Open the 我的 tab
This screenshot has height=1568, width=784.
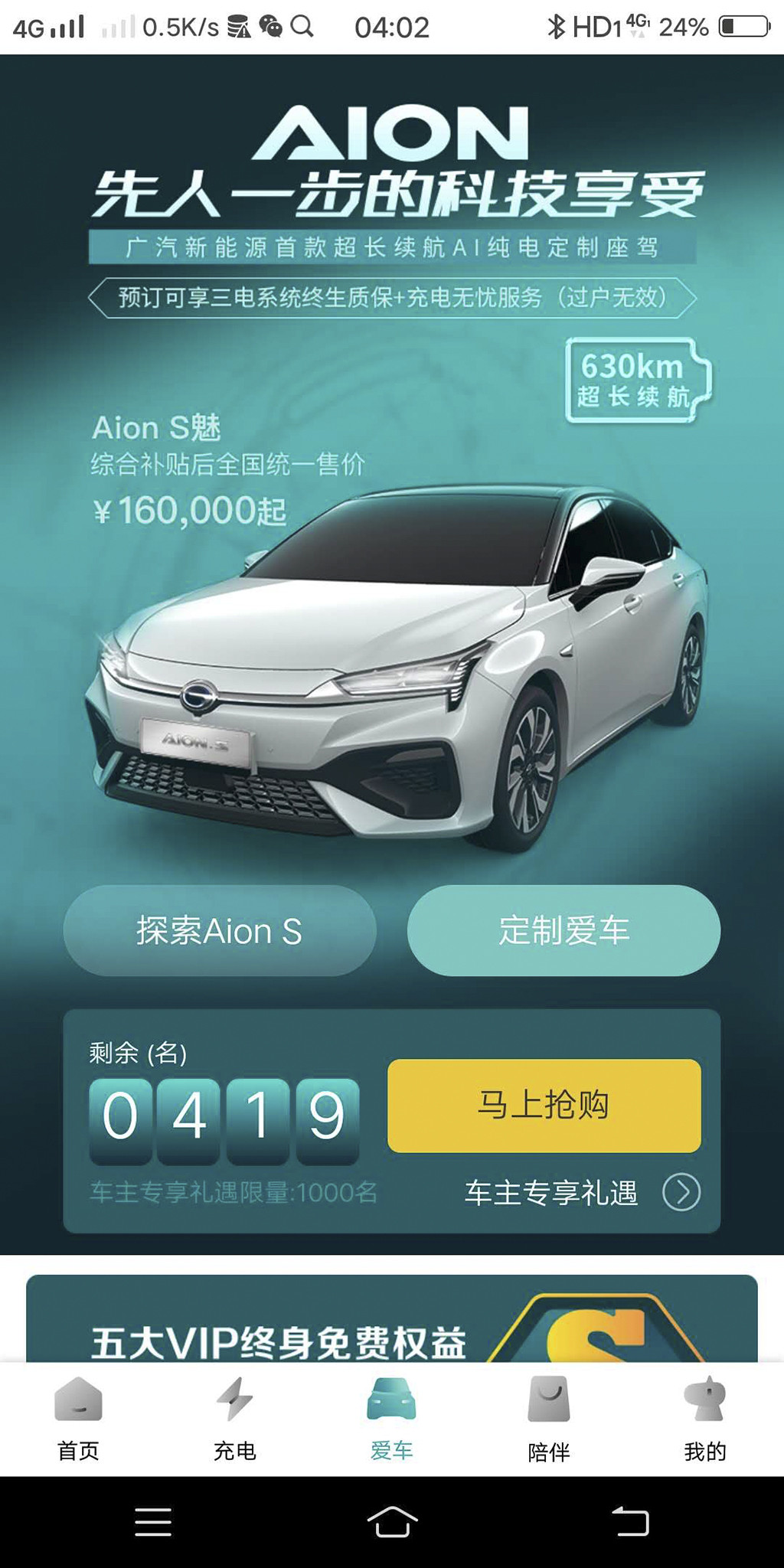point(704,1418)
